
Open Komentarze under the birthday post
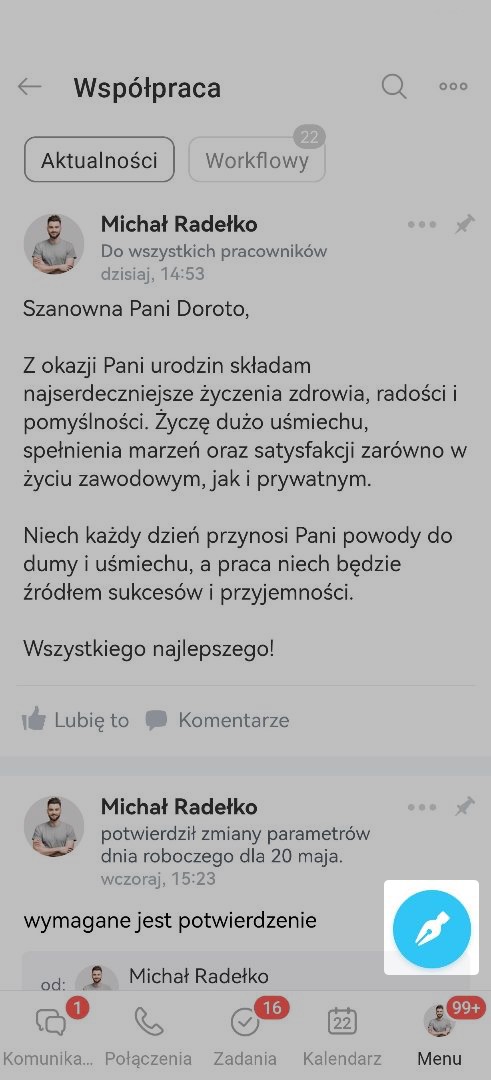pyautogui.click(x=217, y=720)
